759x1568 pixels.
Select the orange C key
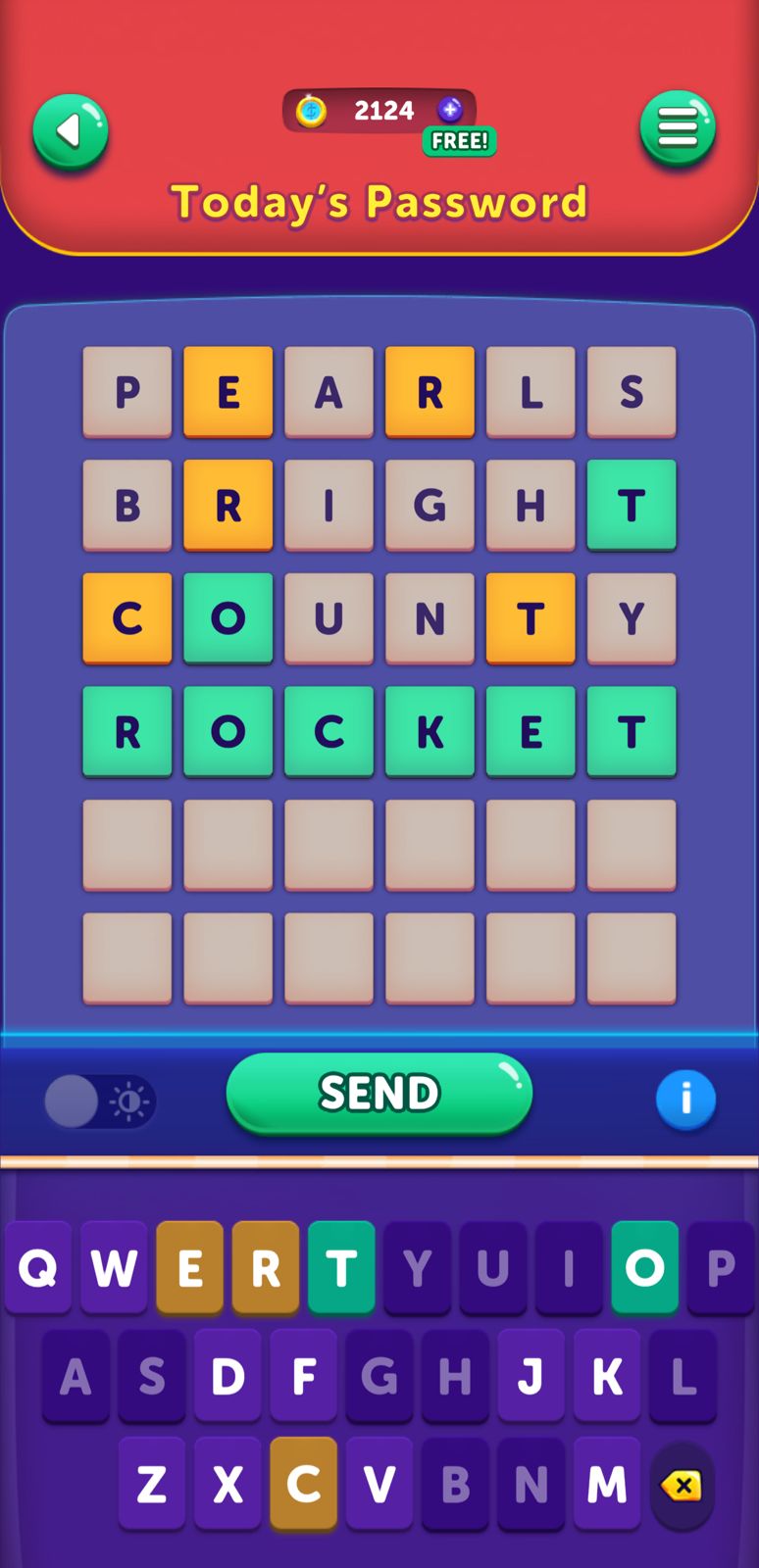[x=304, y=1484]
